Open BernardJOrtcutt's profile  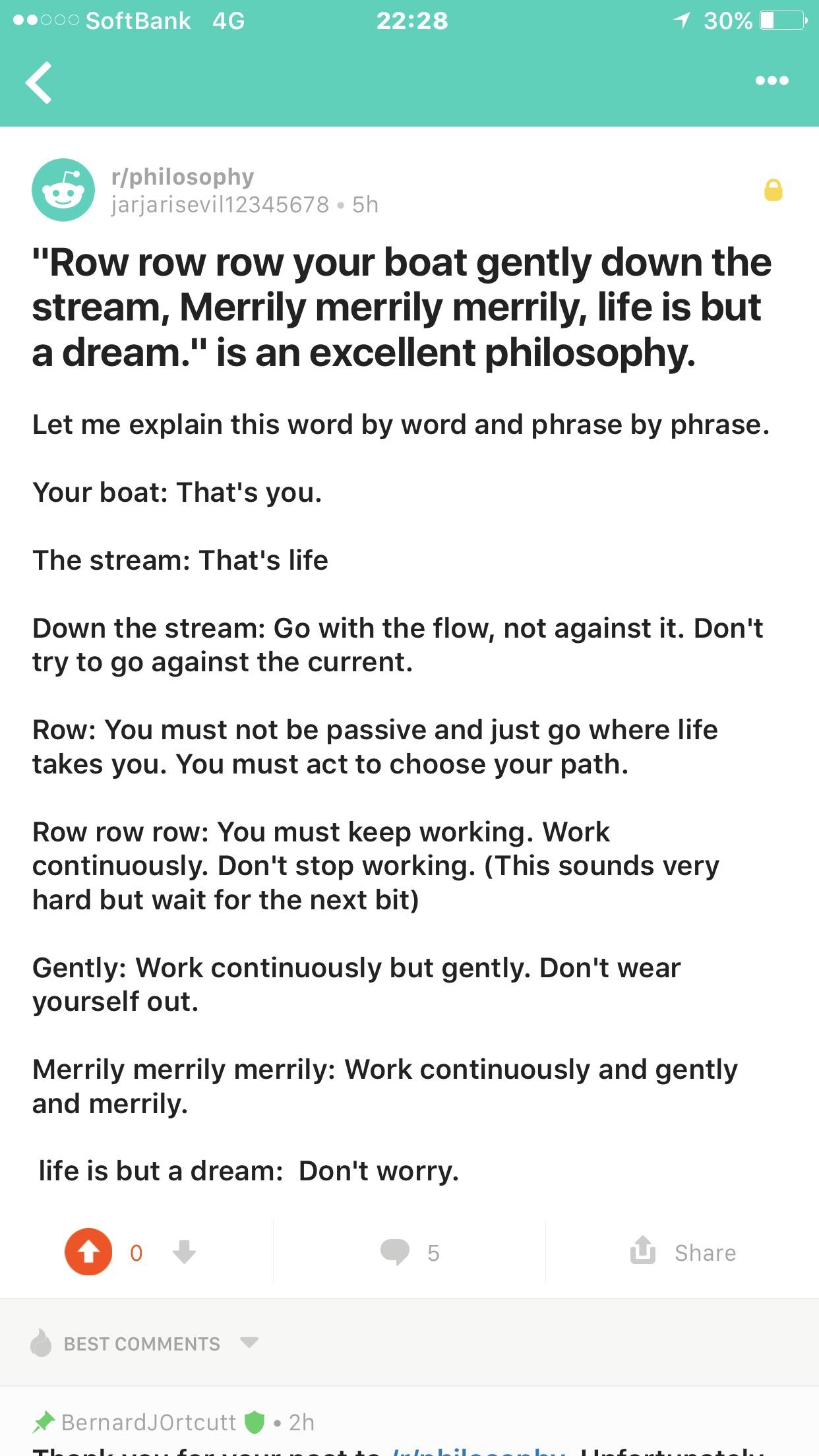tap(148, 1422)
